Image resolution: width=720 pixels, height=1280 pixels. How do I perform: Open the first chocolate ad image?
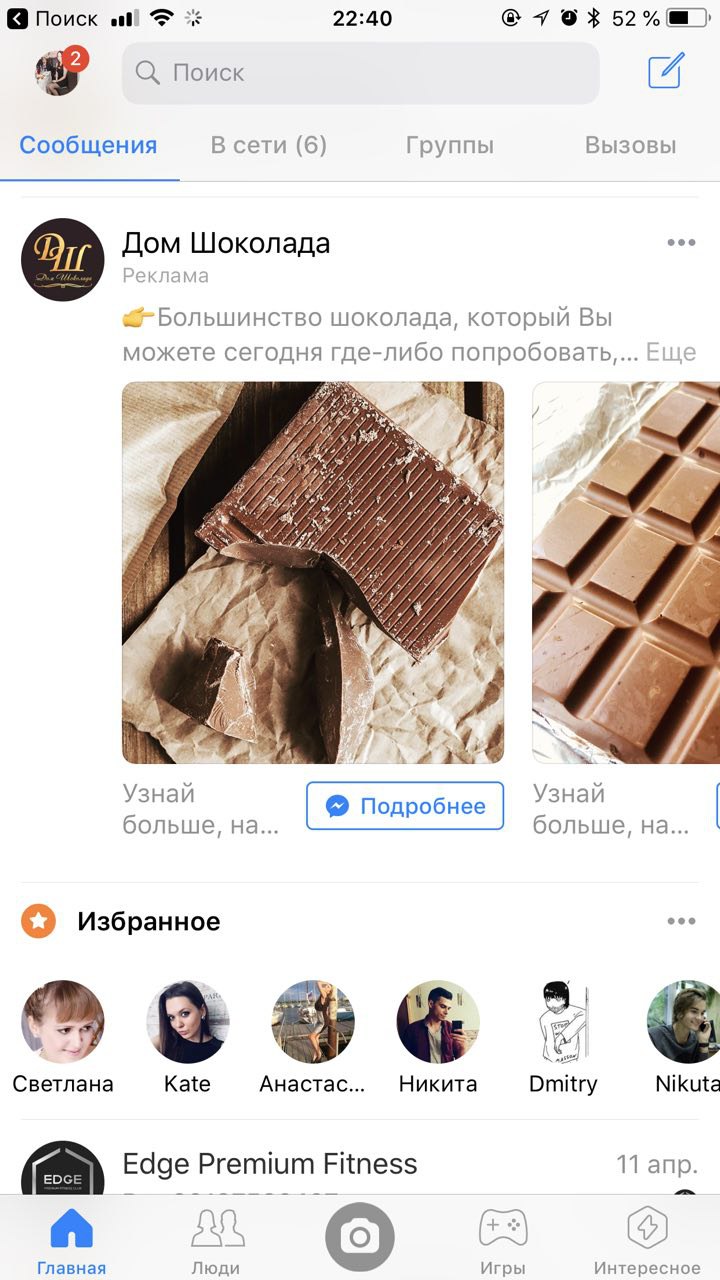313,573
